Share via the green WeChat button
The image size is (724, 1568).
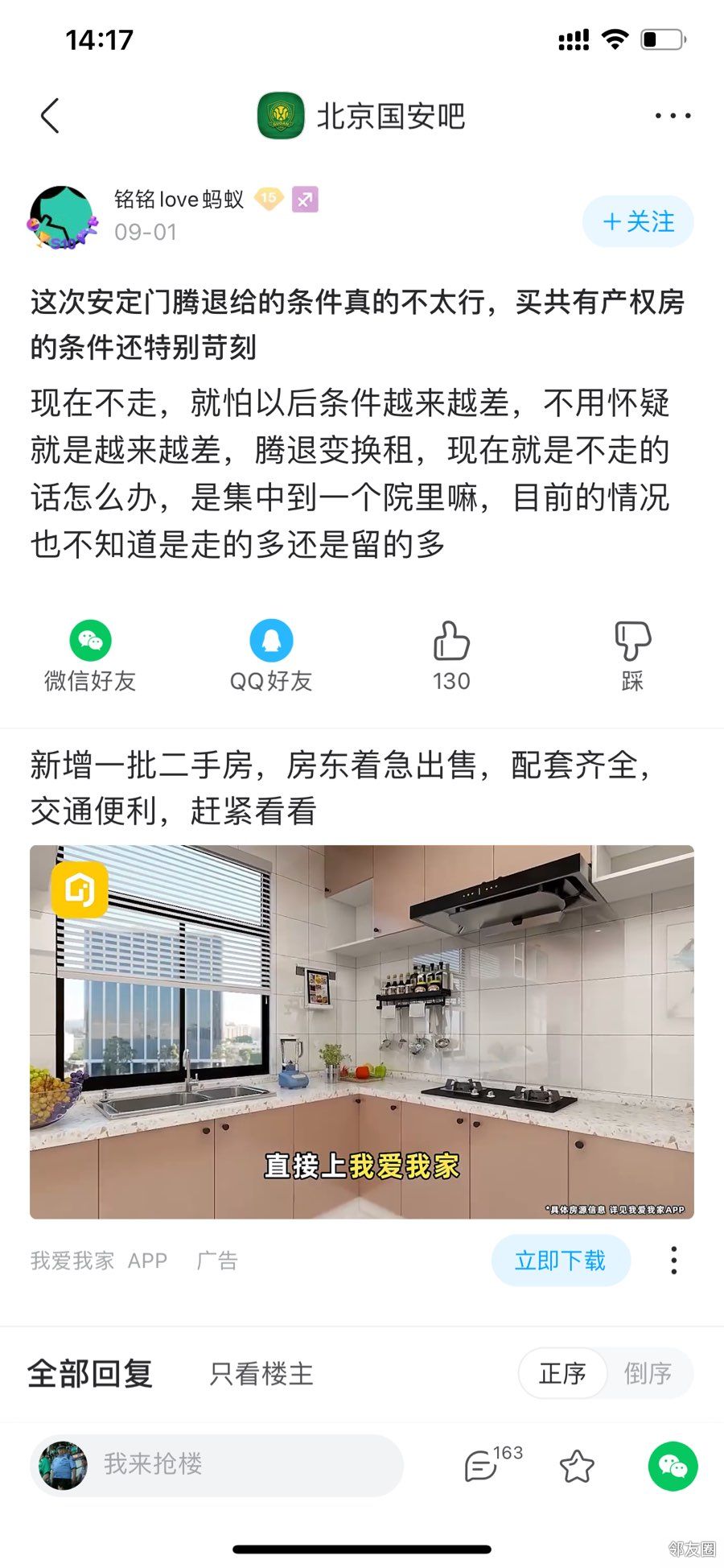point(673,1466)
